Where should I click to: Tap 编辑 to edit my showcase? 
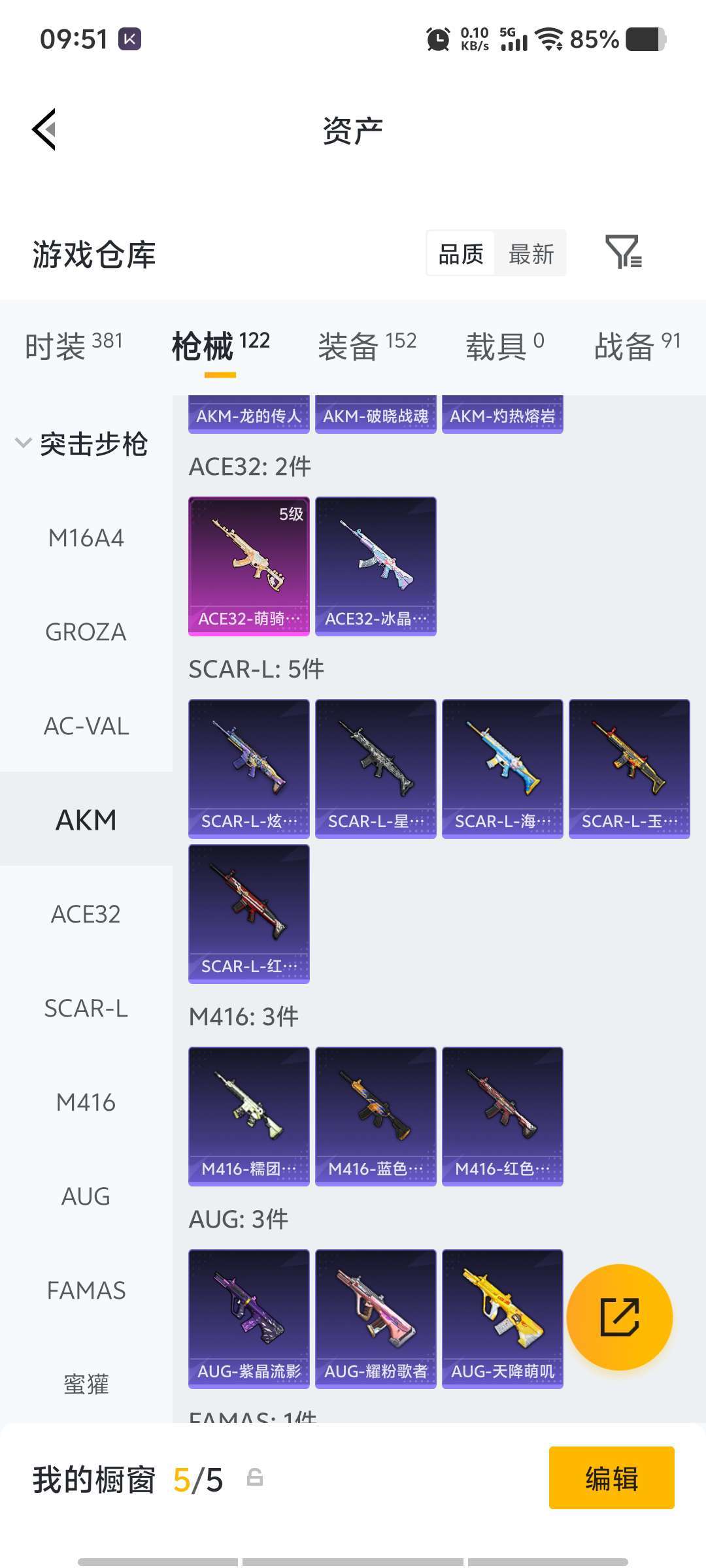(611, 1478)
